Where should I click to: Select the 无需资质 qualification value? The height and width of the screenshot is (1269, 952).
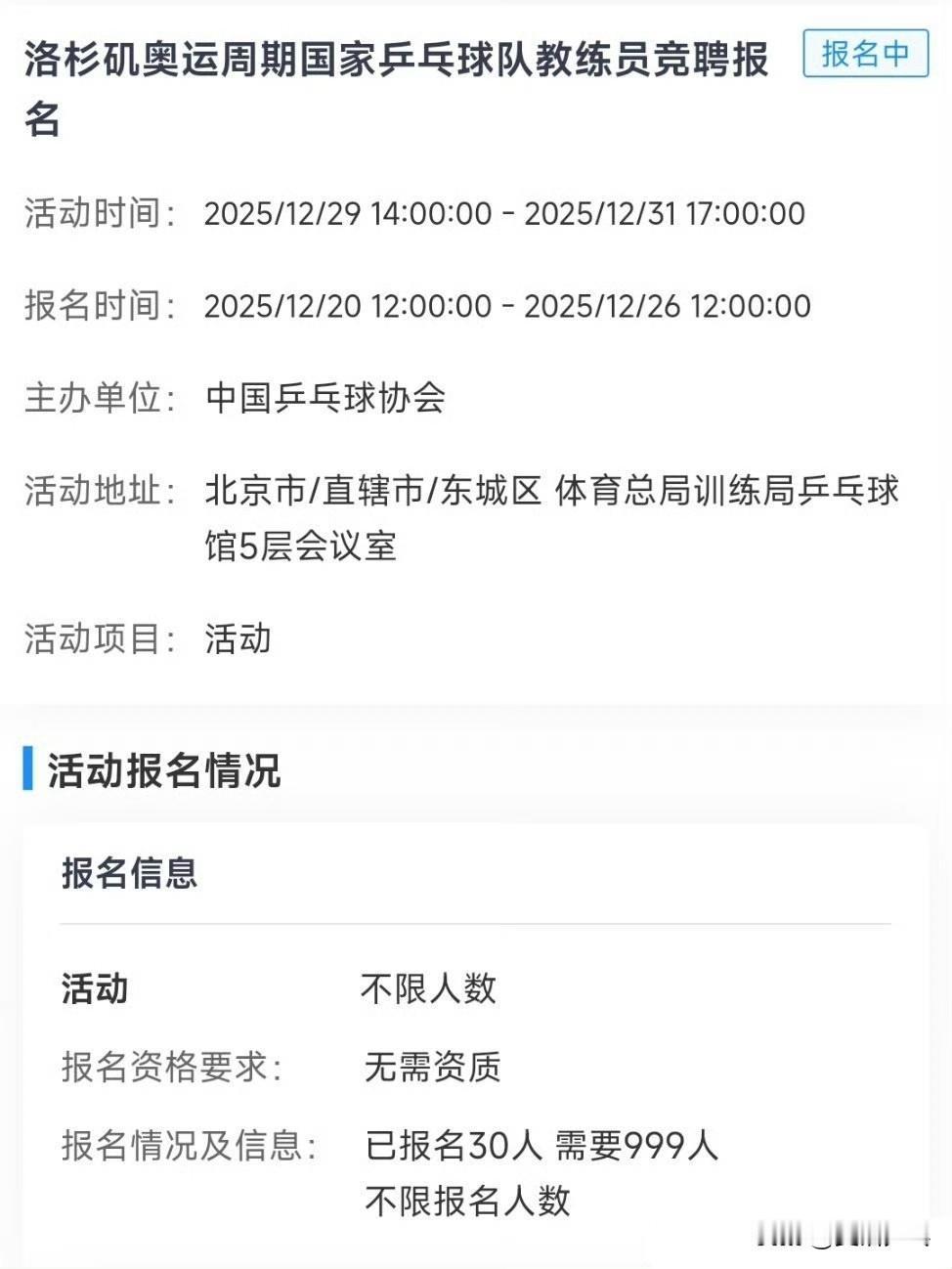coord(431,1069)
